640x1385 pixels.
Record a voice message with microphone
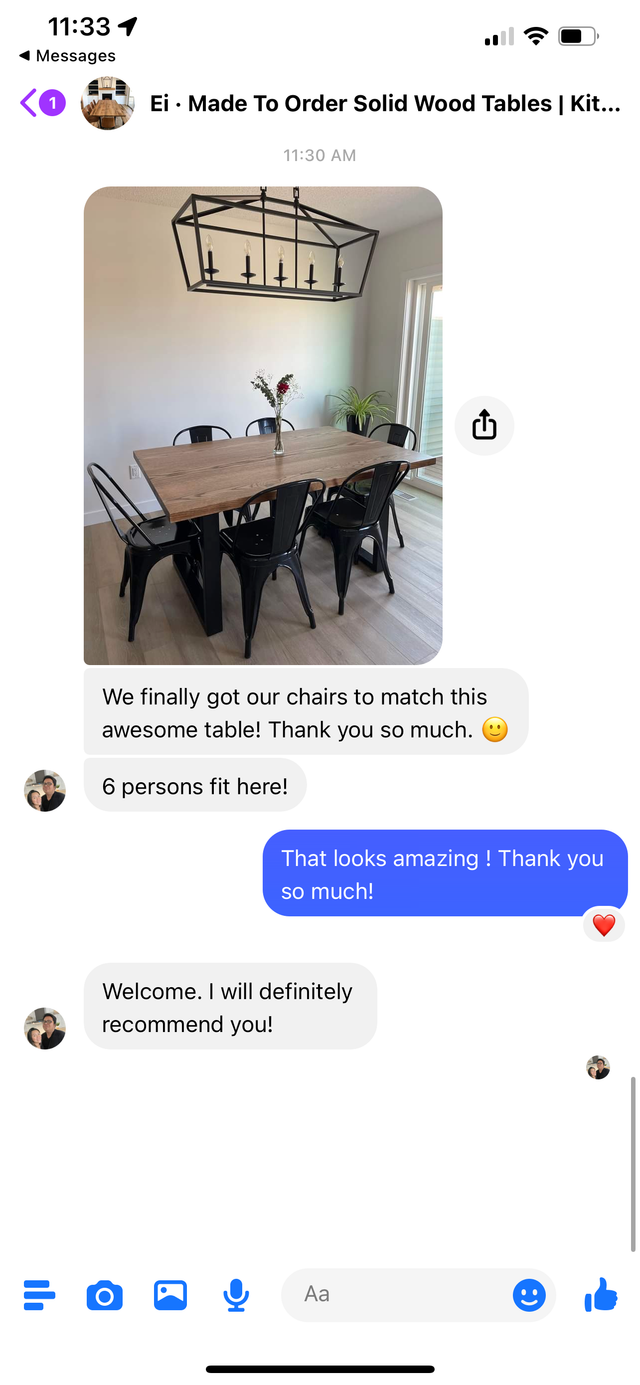tap(236, 1295)
